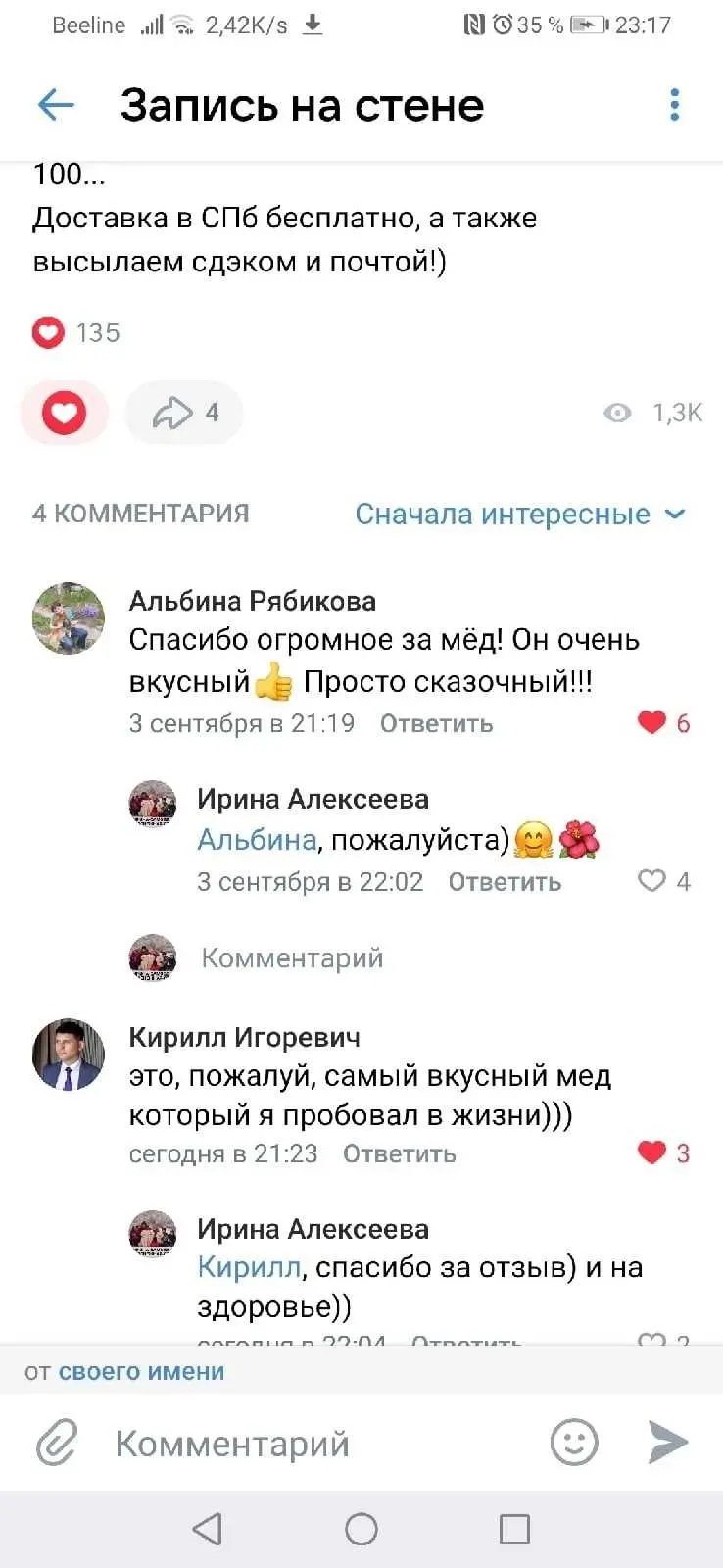723x1568 pixels.
Task: Reply to Альбина Рябикова's comment
Action: pos(436,724)
